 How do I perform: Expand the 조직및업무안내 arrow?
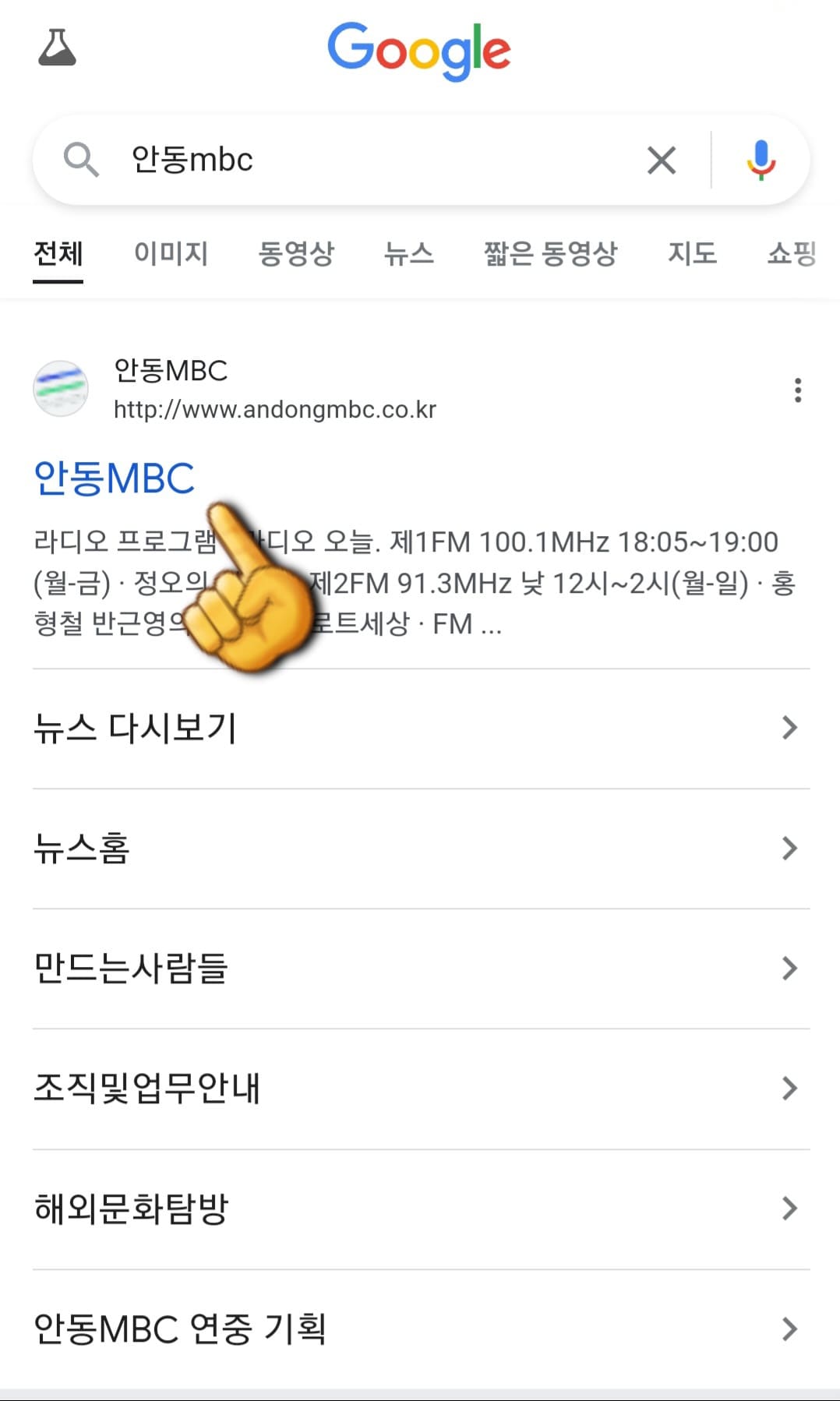pos(791,1089)
